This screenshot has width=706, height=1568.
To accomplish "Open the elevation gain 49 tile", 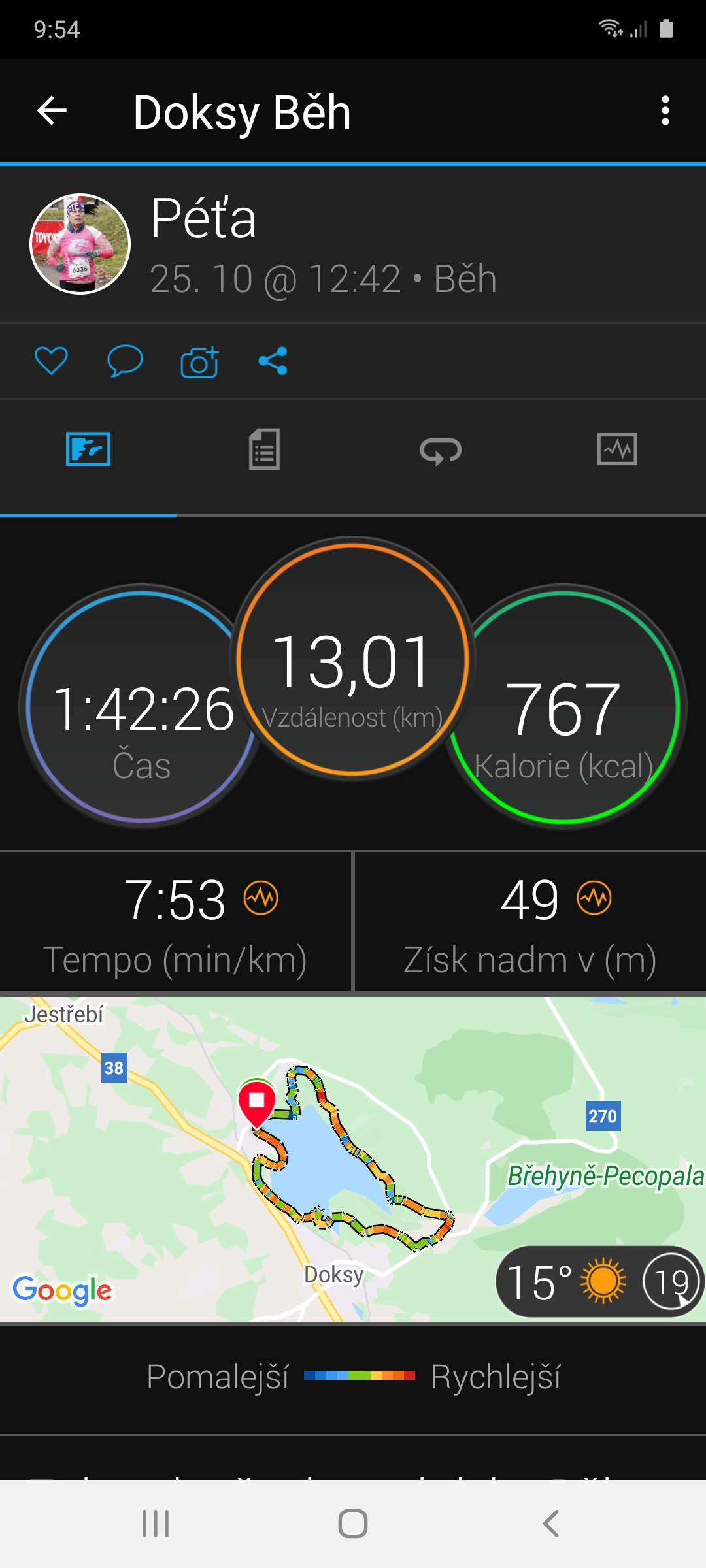I will coord(530,922).
